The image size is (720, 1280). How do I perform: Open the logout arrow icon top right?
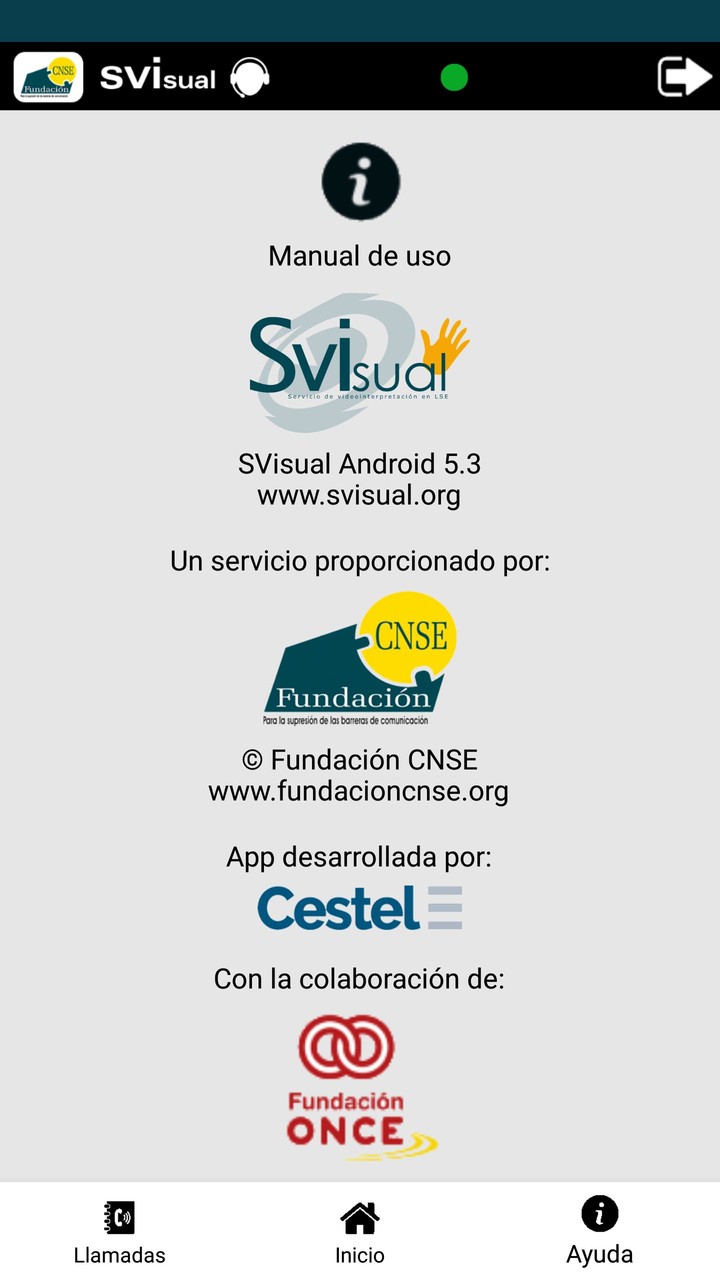[686, 75]
